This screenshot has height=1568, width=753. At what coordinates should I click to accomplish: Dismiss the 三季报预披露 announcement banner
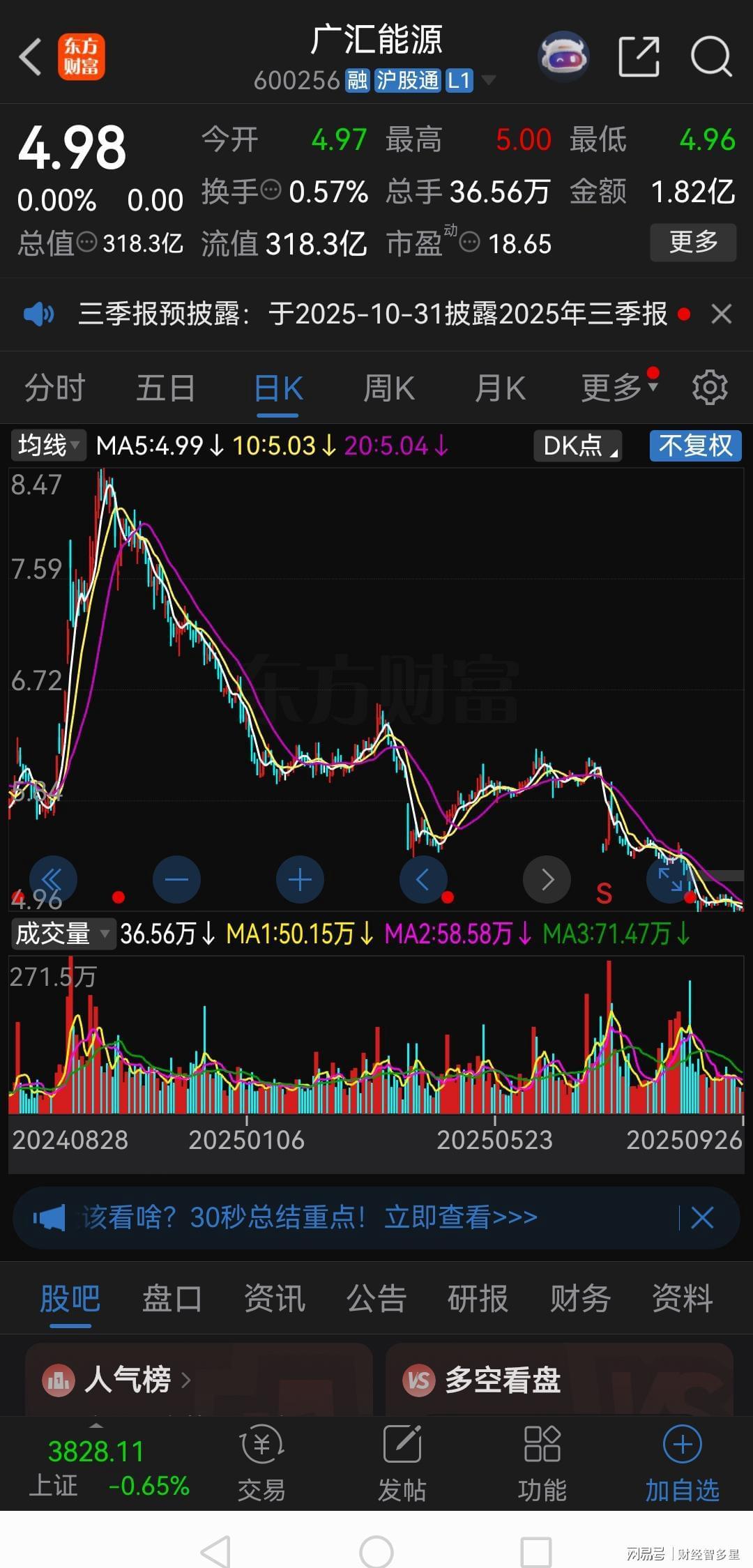click(722, 314)
